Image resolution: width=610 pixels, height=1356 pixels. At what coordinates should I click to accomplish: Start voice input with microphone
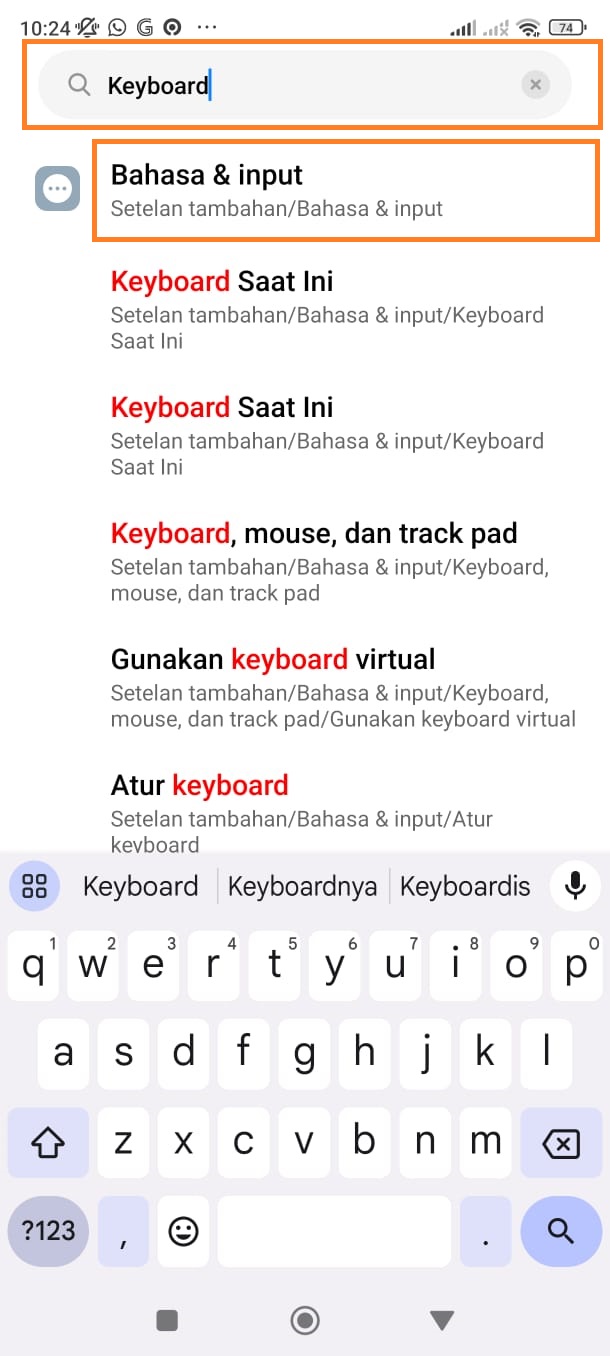coord(575,886)
